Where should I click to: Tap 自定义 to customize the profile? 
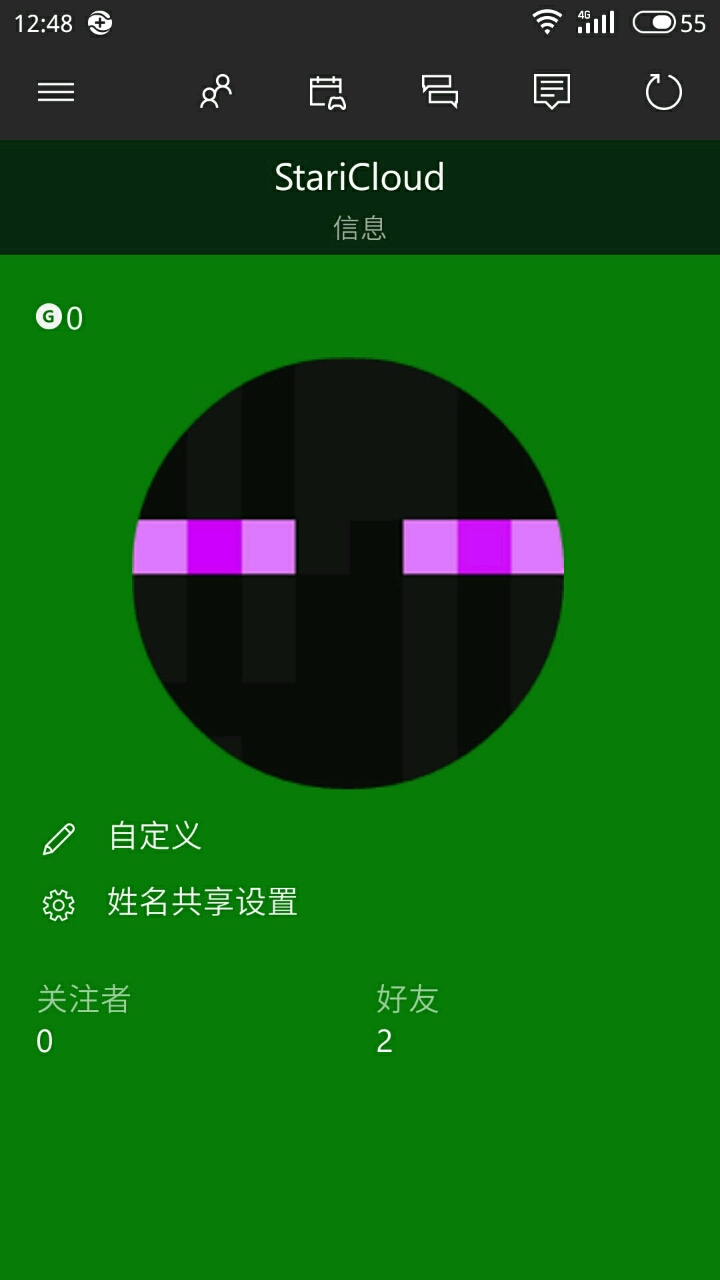coord(155,836)
